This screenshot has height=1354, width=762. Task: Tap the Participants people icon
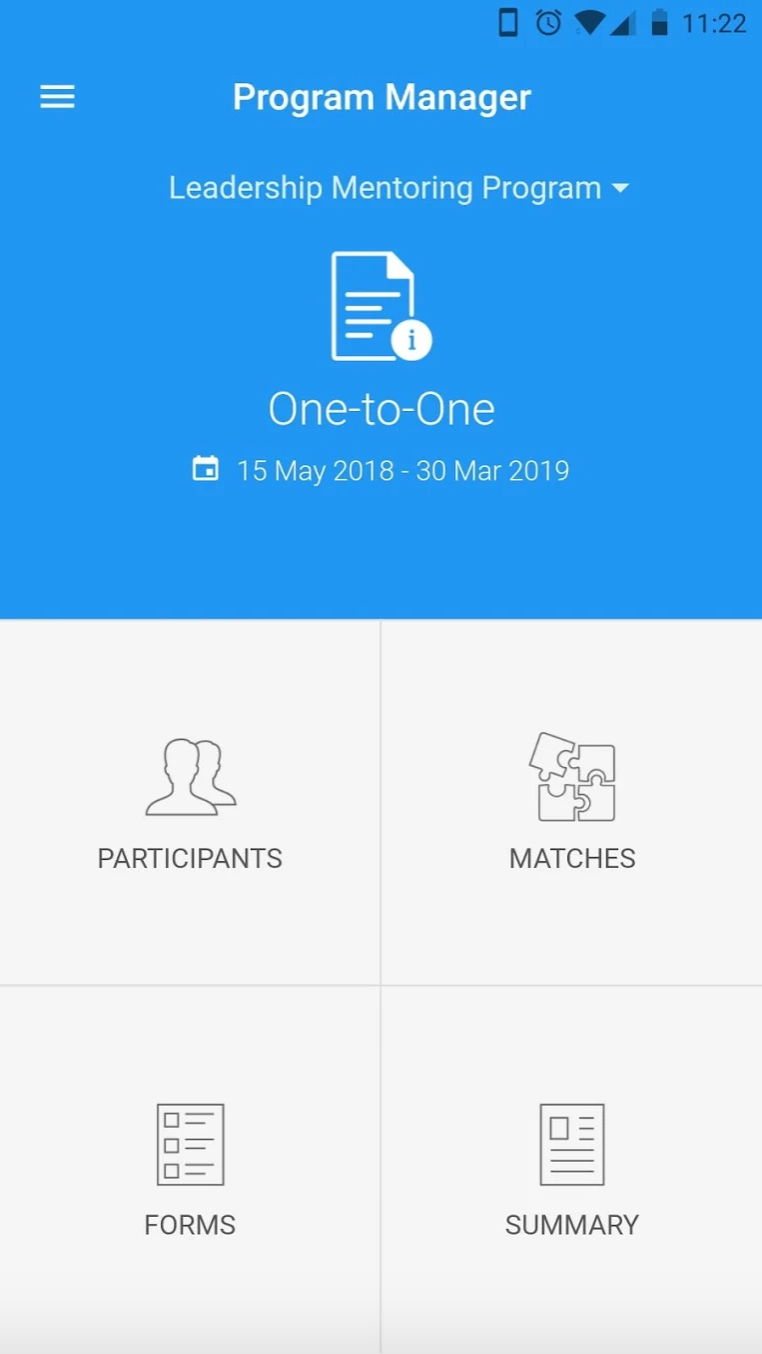pos(190,775)
